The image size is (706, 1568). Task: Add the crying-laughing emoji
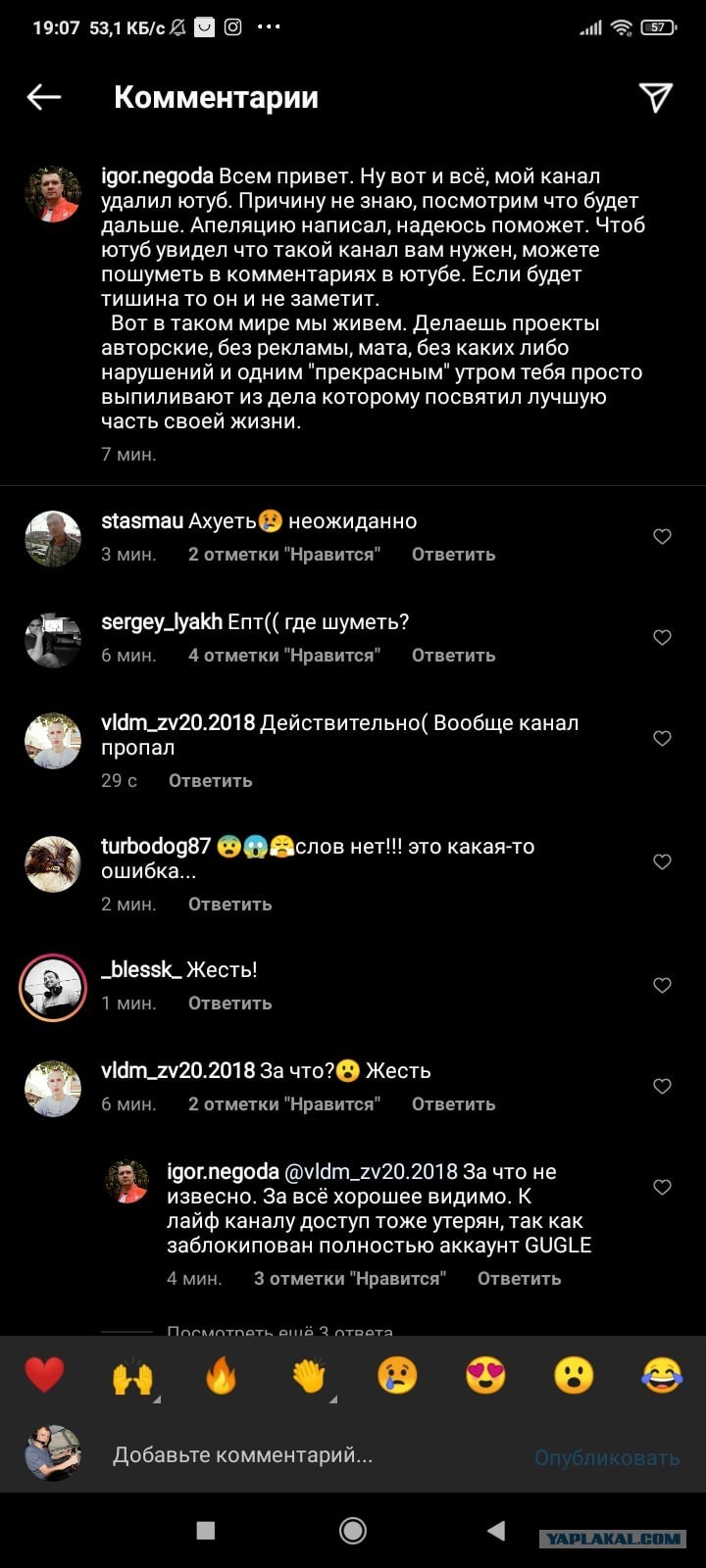point(662,1376)
